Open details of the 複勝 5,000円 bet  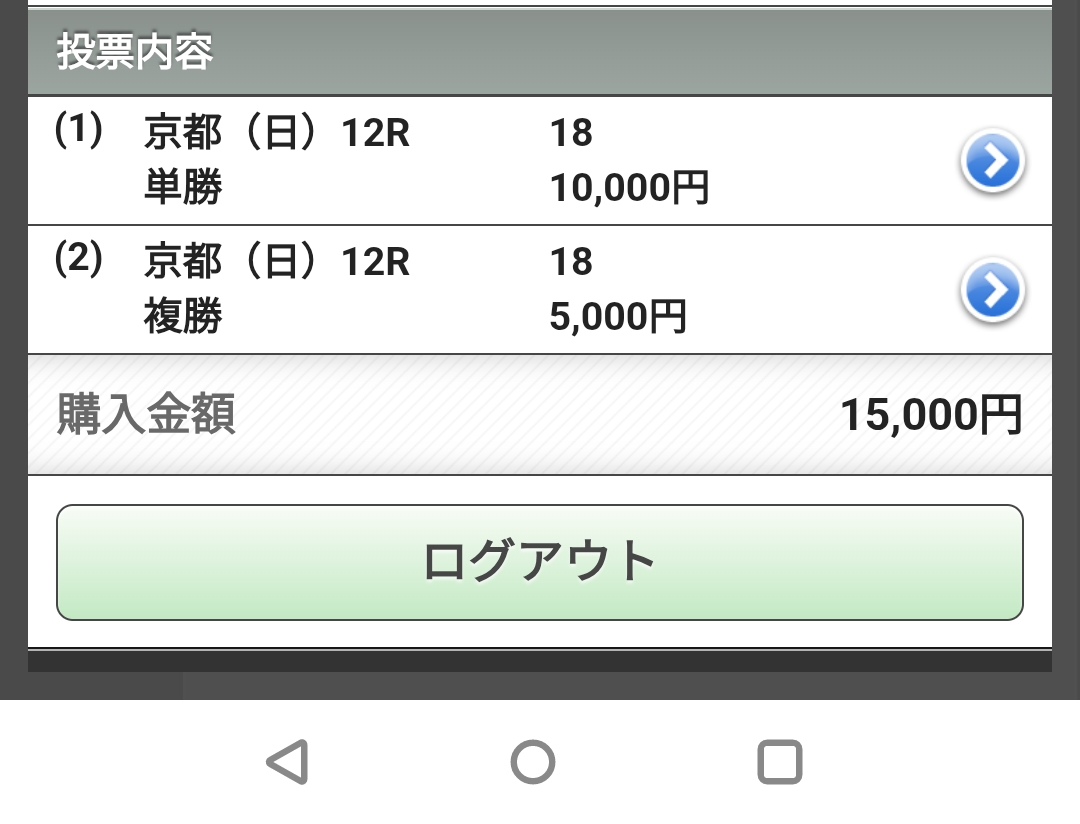click(991, 291)
